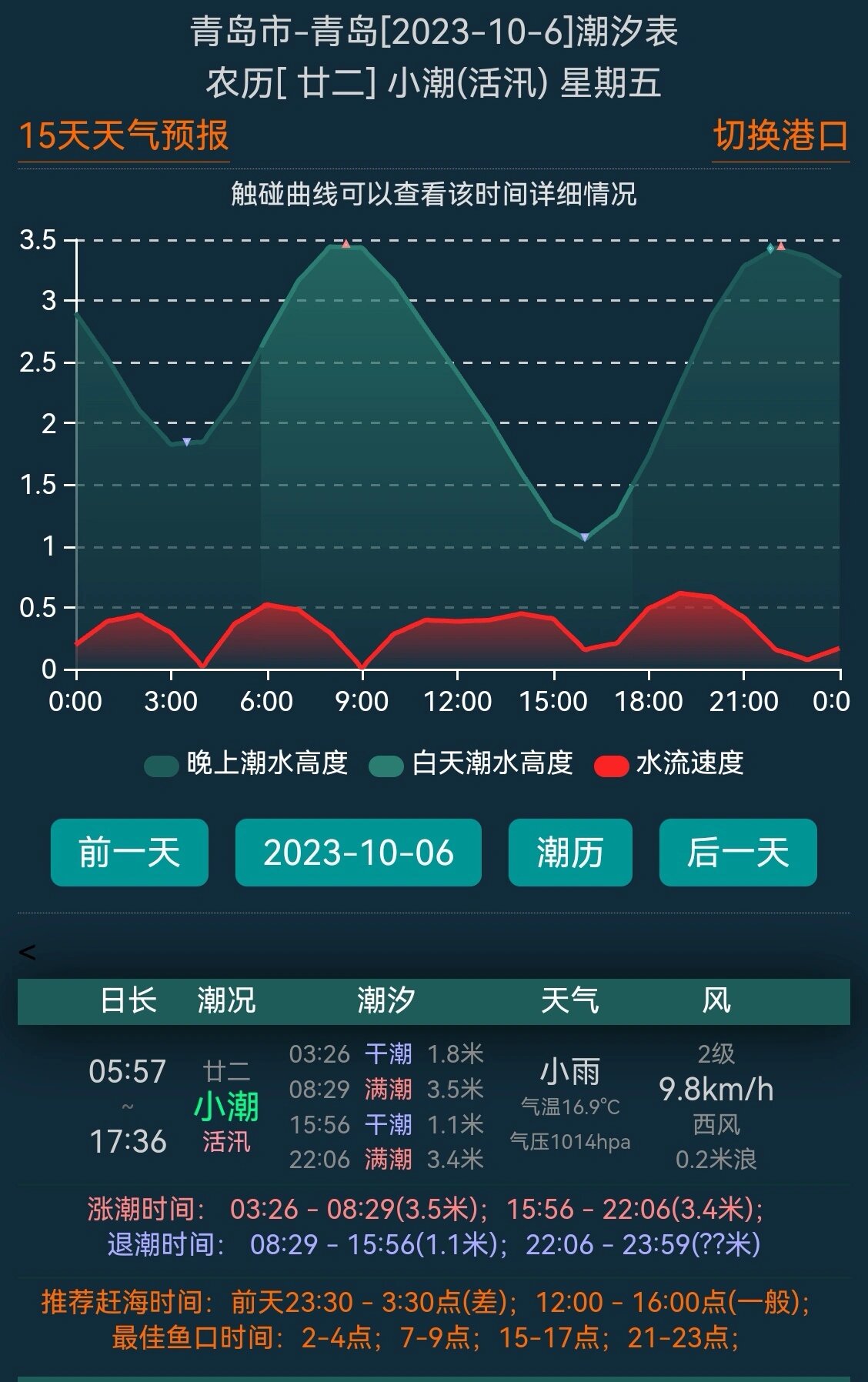Click the blue triangle marker at the 3:26 trough
This screenshot has height=1382, width=868.
click(185, 440)
